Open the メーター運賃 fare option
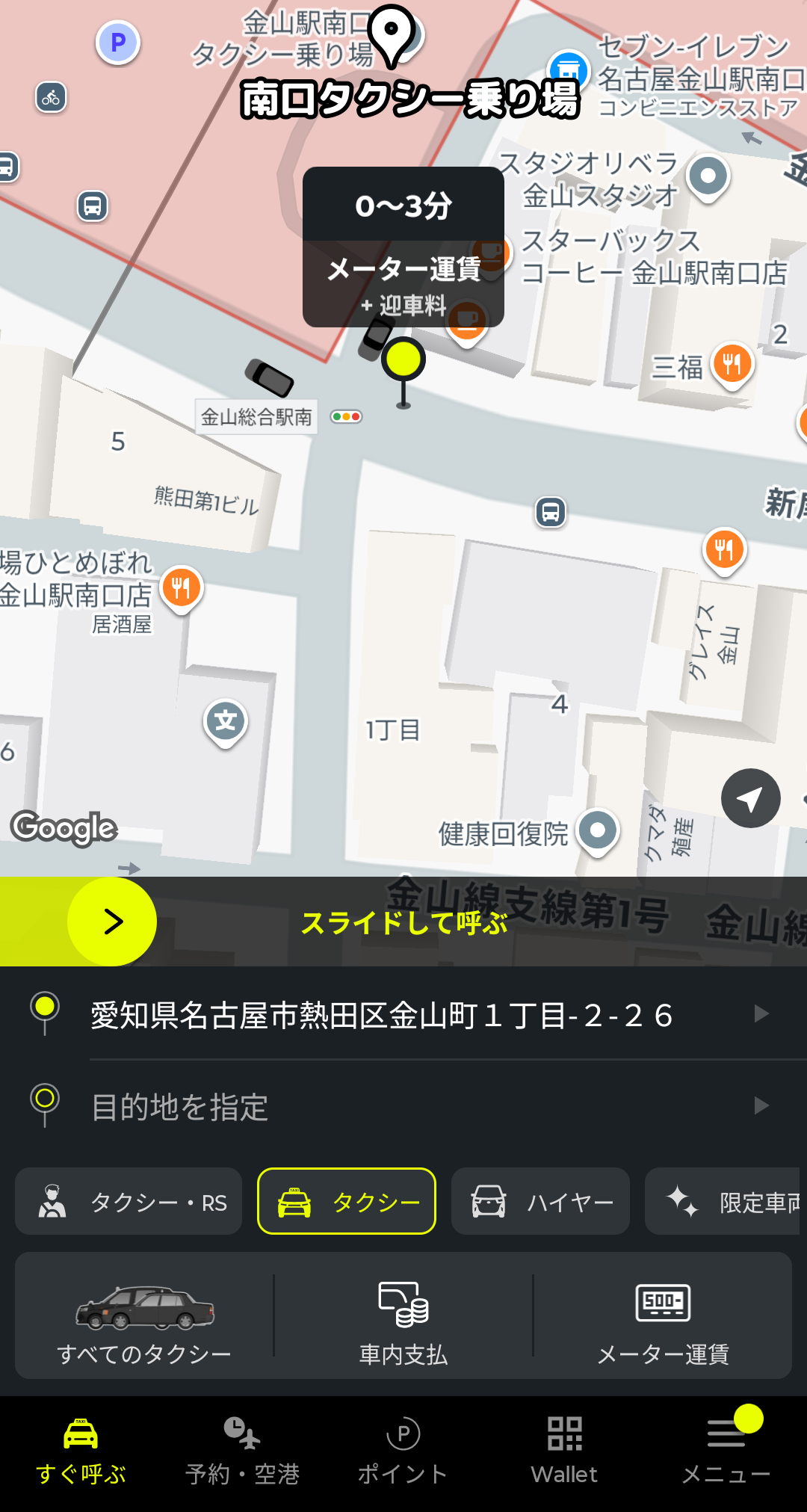This screenshot has width=807, height=1512. [663, 1317]
